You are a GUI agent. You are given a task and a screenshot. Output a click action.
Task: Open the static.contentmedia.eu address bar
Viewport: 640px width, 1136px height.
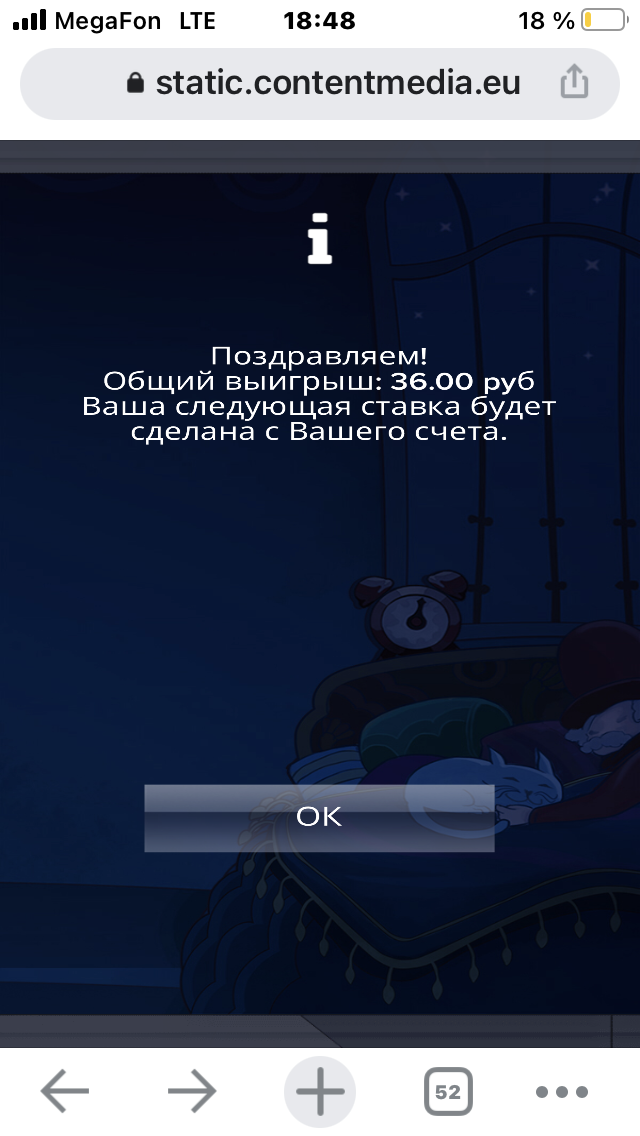[x=320, y=83]
